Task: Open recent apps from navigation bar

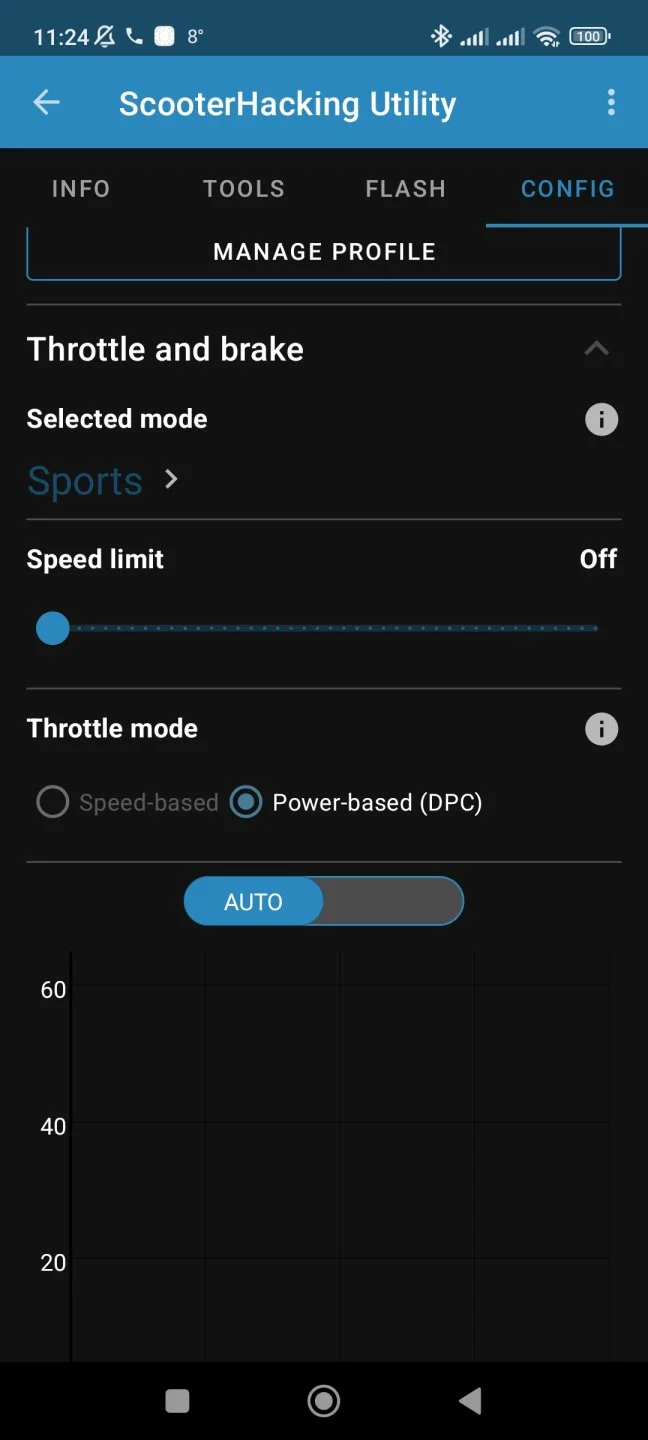Action: click(177, 1401)
